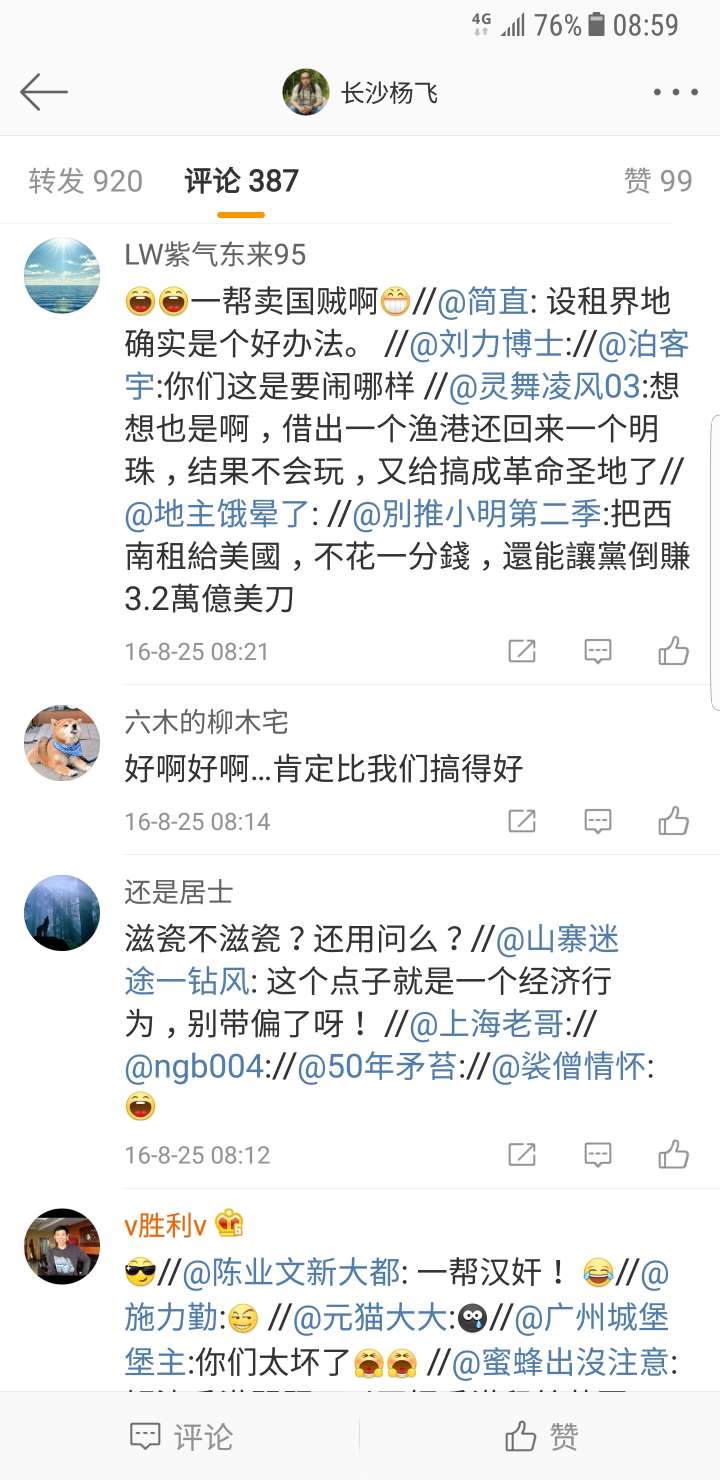The width and height of the screenshot is (720, 1480).
Task: Like 六木的柳木宅's comment
Action: (x=673, y=822)
